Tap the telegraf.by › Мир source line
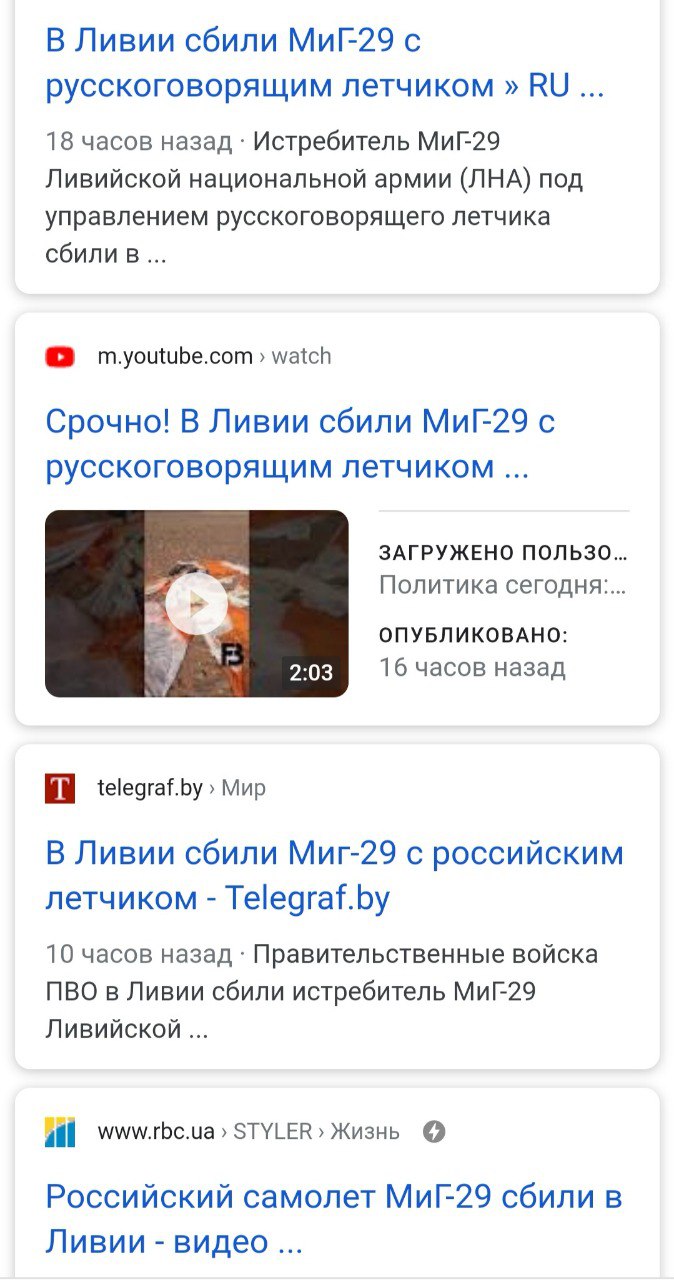 (x=181, y=788)
